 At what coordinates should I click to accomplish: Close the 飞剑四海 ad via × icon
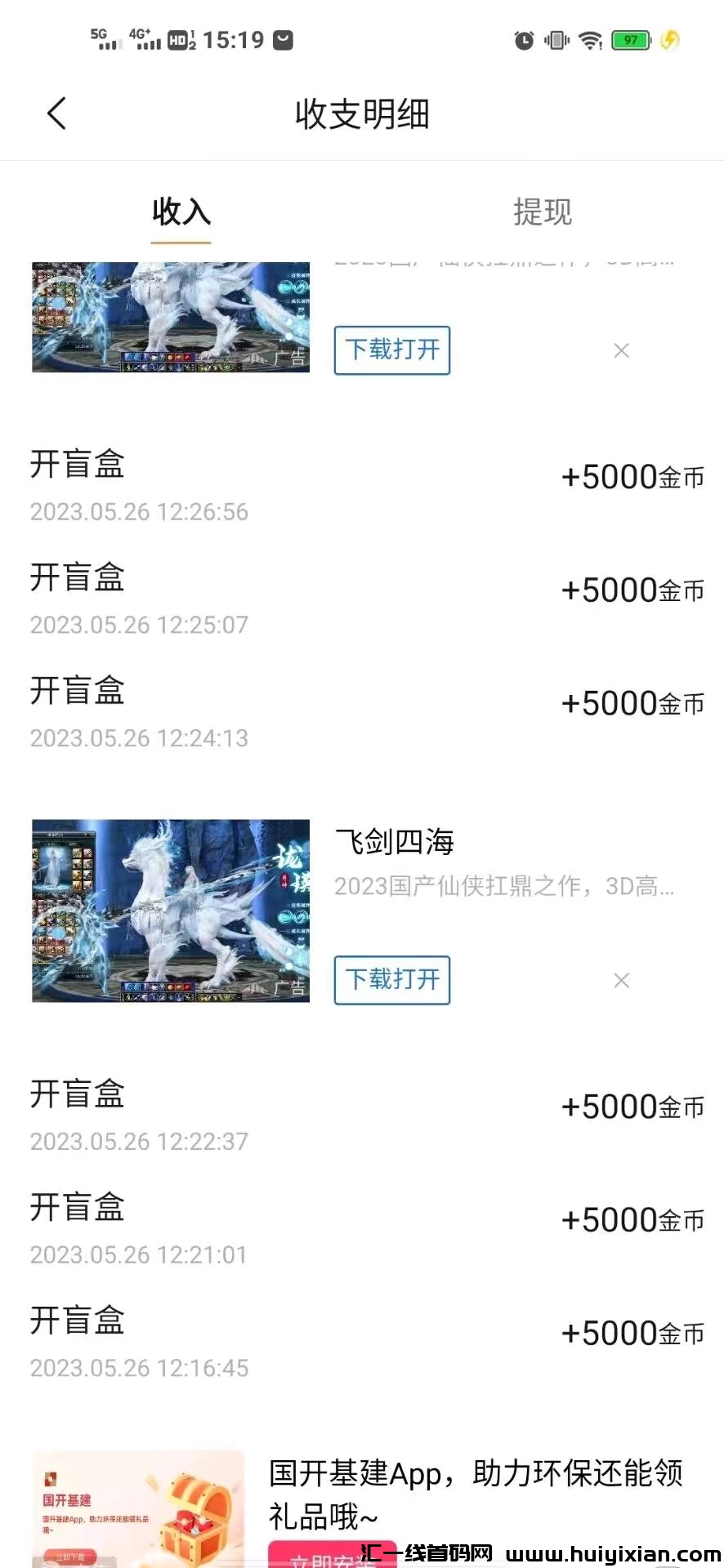[x=621, y=980]
